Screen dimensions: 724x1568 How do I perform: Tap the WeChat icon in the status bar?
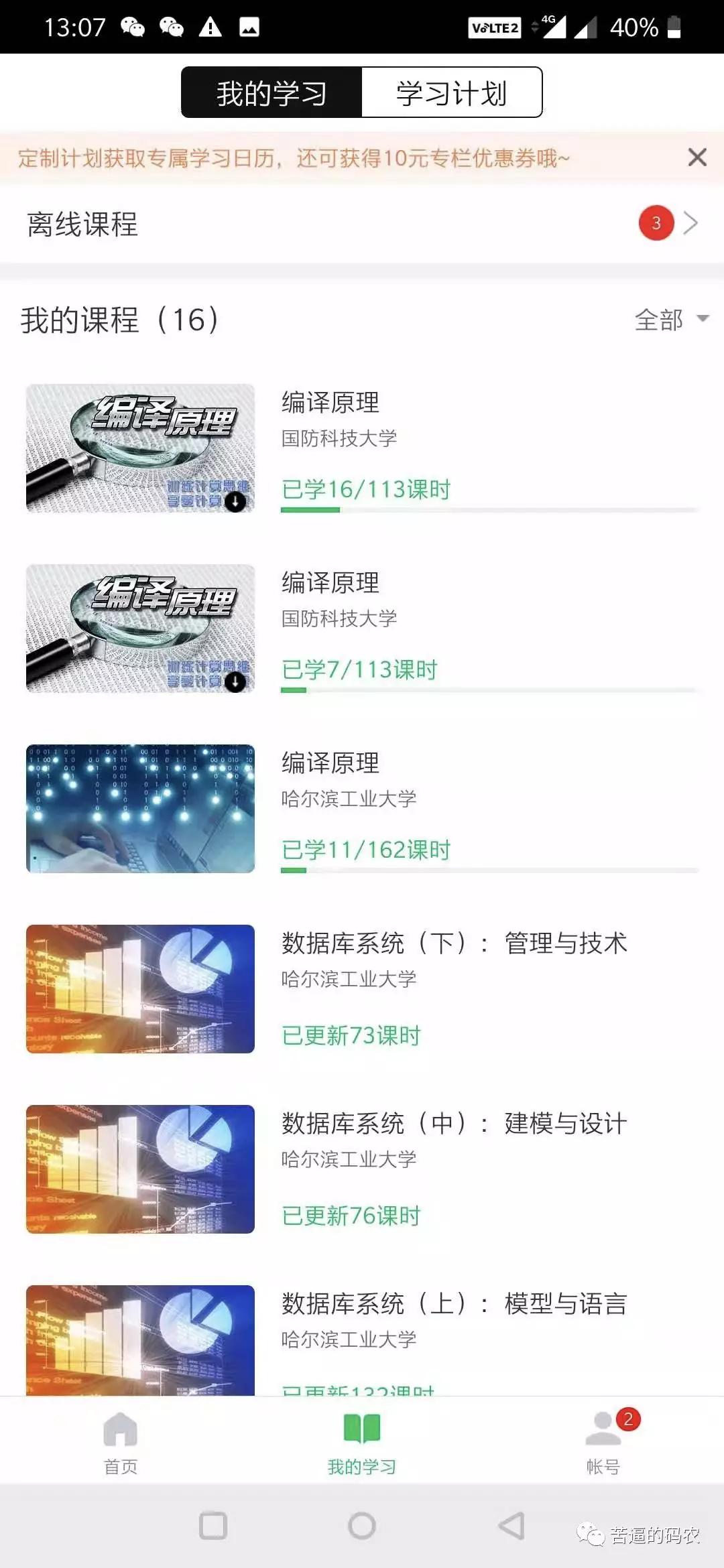point(133,28)
